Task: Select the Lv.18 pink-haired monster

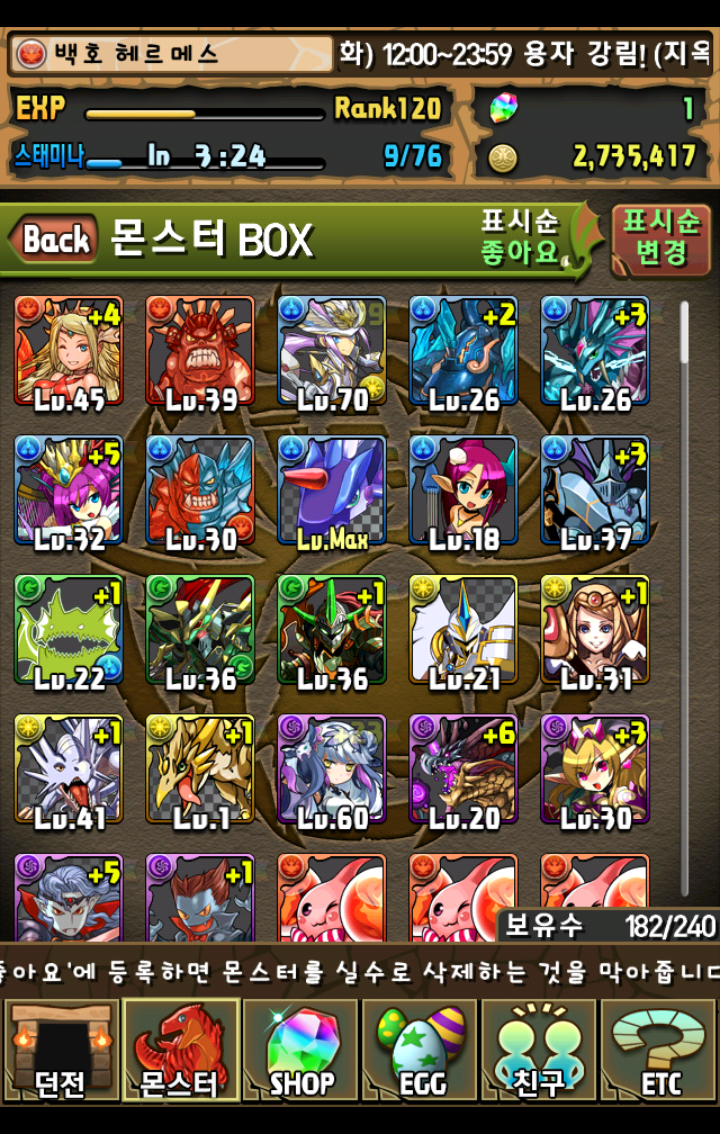Action: click(463, 492)
